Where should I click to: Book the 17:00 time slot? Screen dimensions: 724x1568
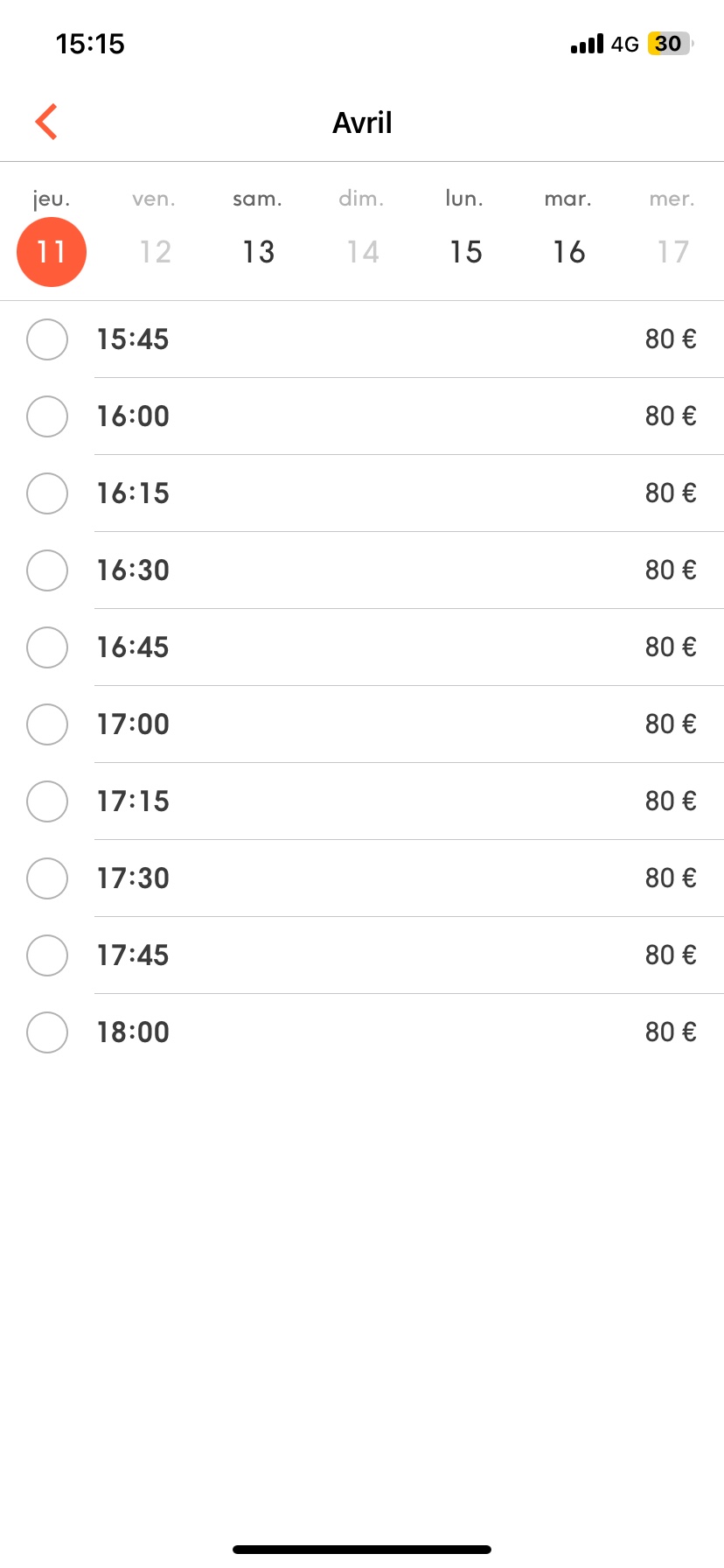point(47,724)
